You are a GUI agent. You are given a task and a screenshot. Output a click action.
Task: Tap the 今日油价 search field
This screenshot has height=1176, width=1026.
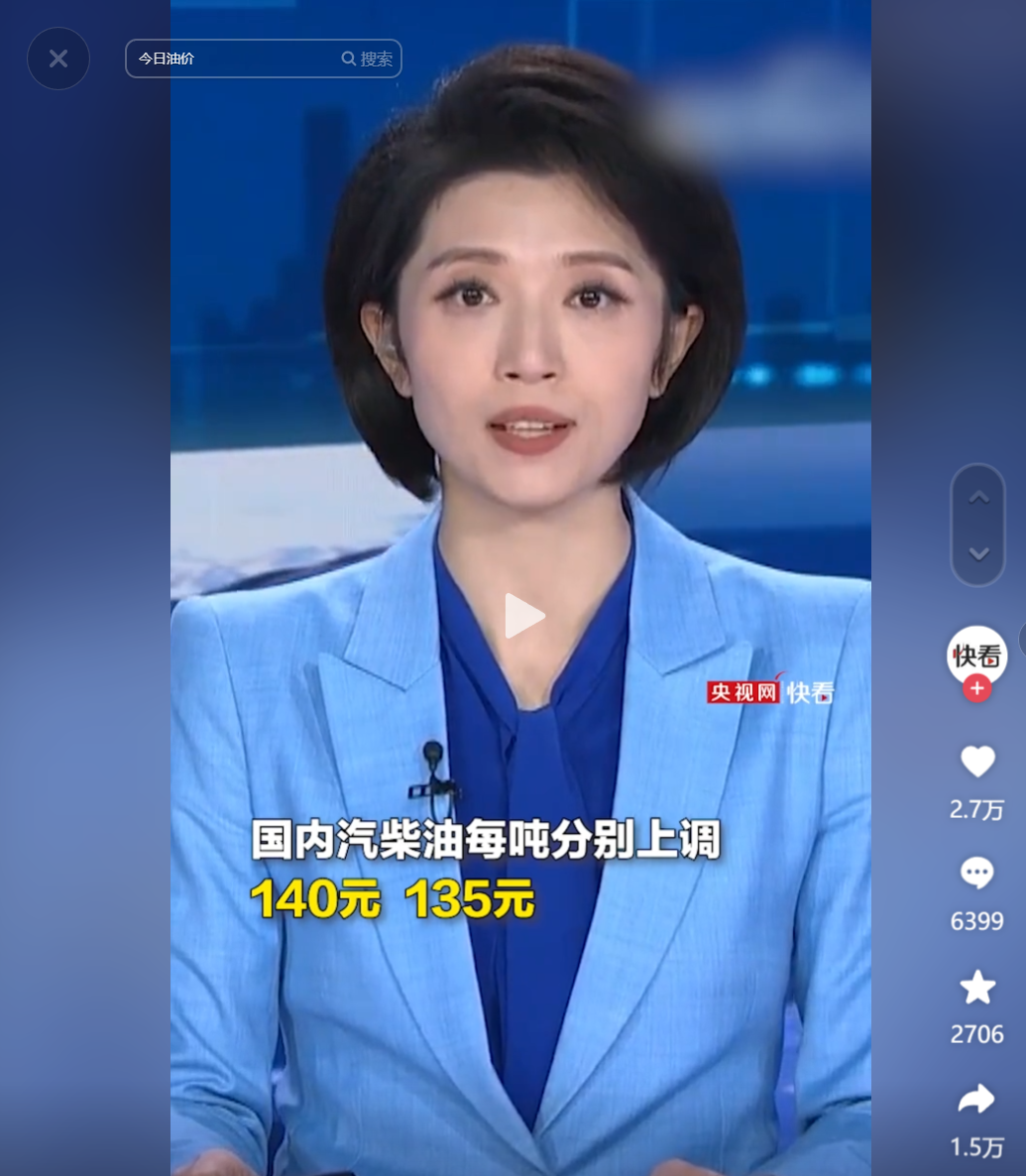(x=233, y=59)
